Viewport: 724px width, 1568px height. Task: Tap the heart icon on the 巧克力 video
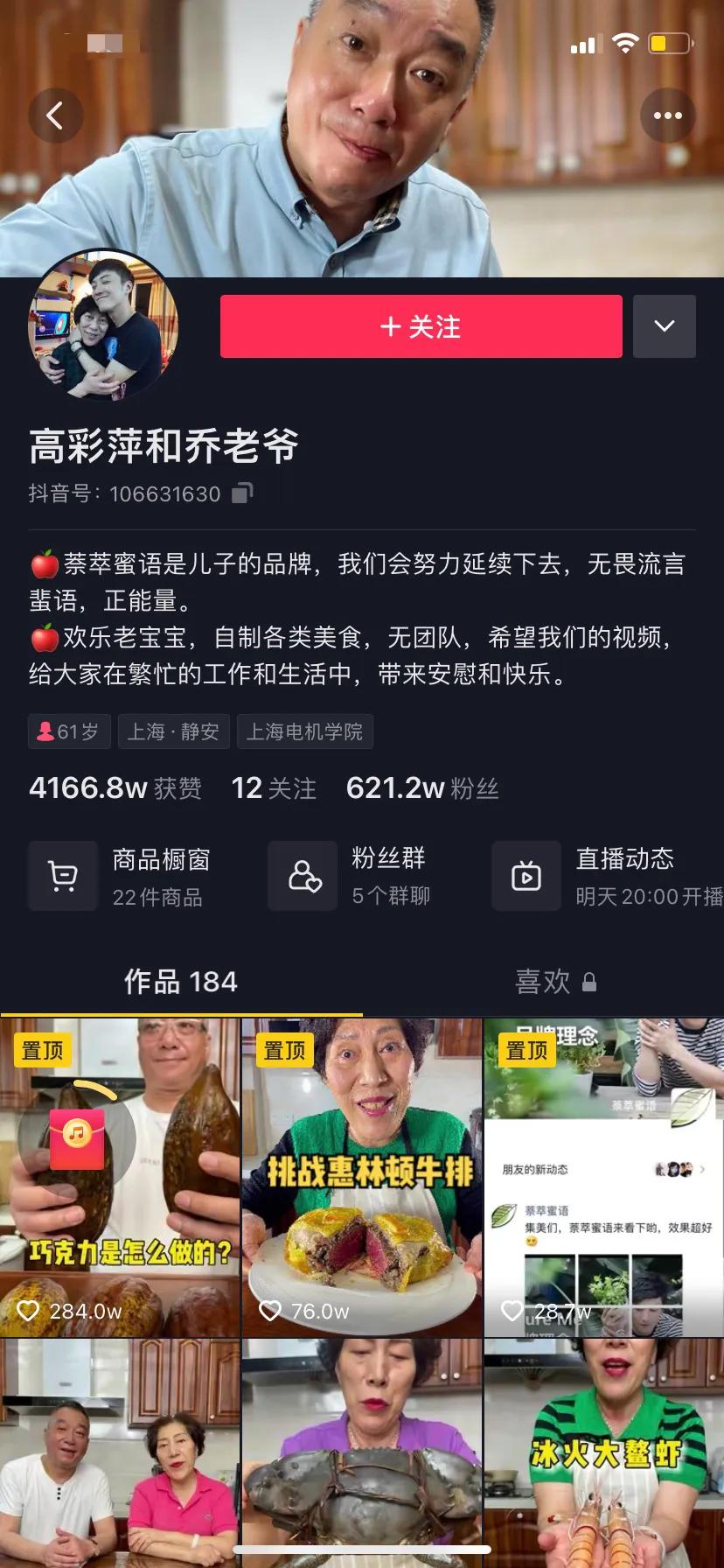click(30, 1310)
